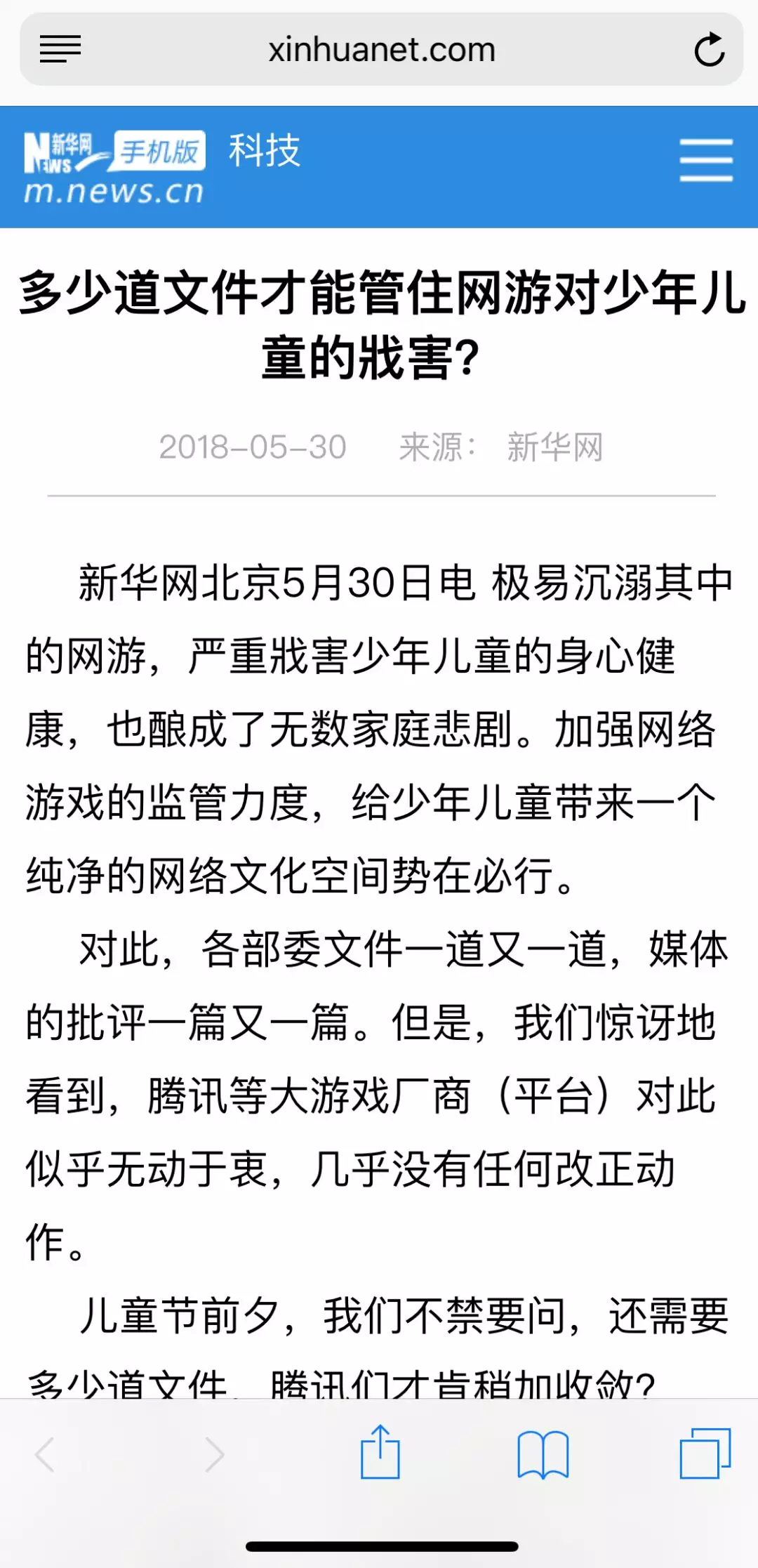Viewport: 758px width, 1568px height.
Task: Show open tabs
Action: click(x=705, y=1453)
